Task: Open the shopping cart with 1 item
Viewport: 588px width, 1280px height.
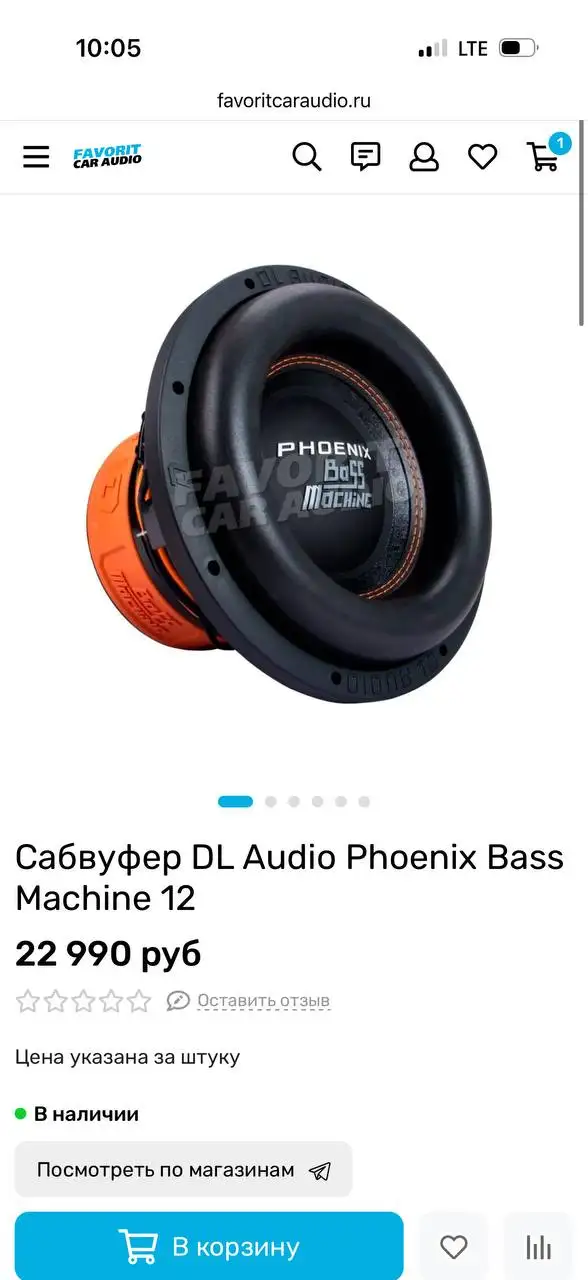Action: coord(546,154)
